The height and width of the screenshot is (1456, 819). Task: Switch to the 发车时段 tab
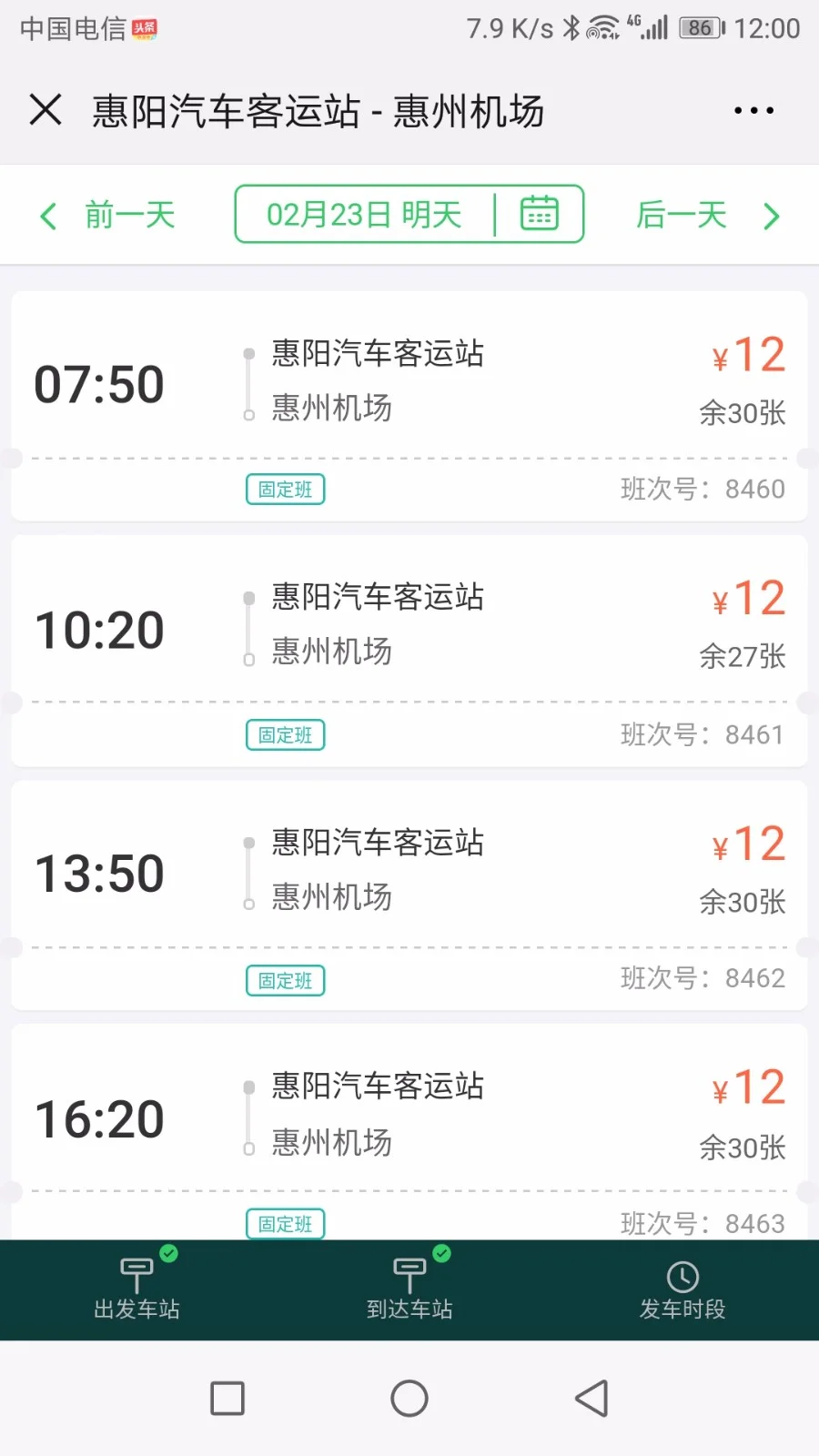682,1292
